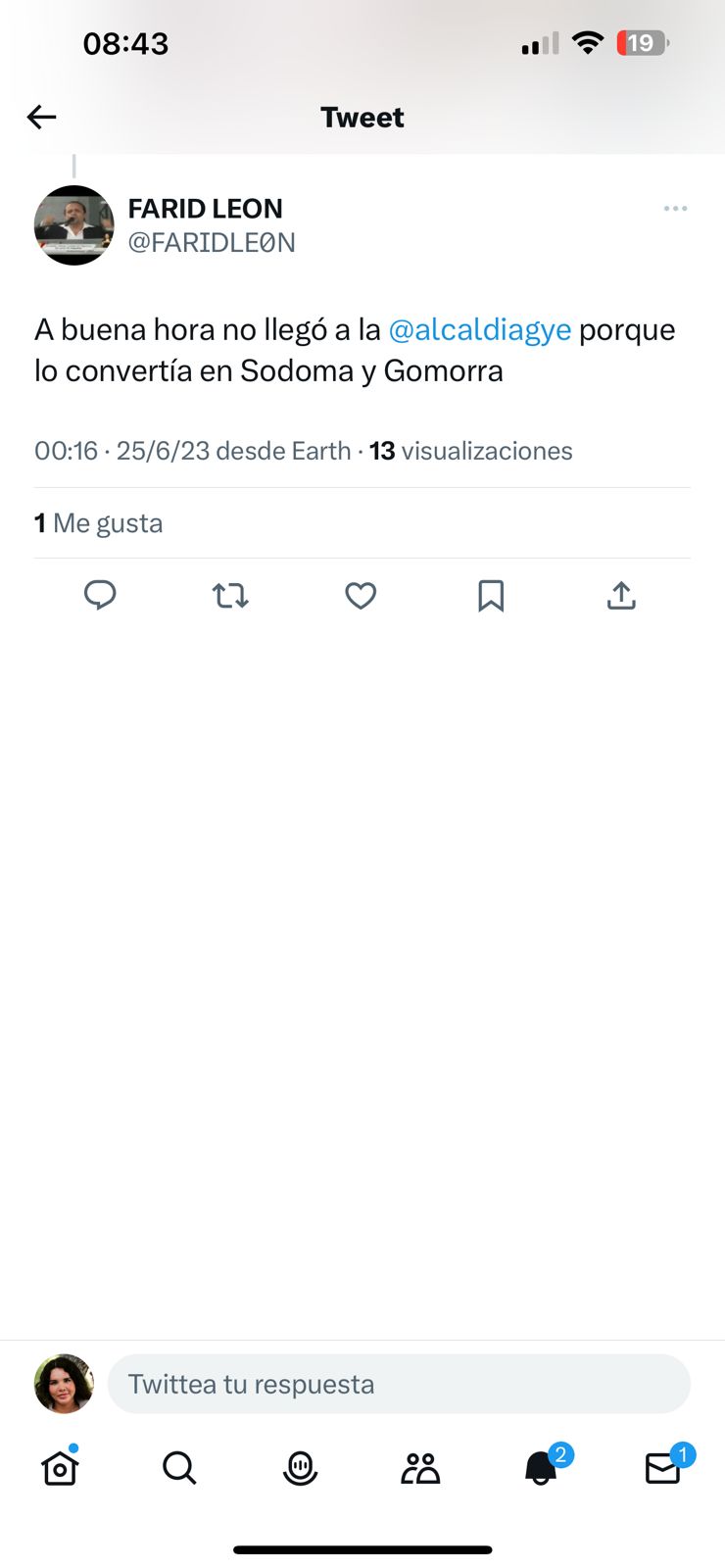This screenshot has height=1568, width=725.
Task: Switch to the Communities tab
Action: [x=420, y=1467]
